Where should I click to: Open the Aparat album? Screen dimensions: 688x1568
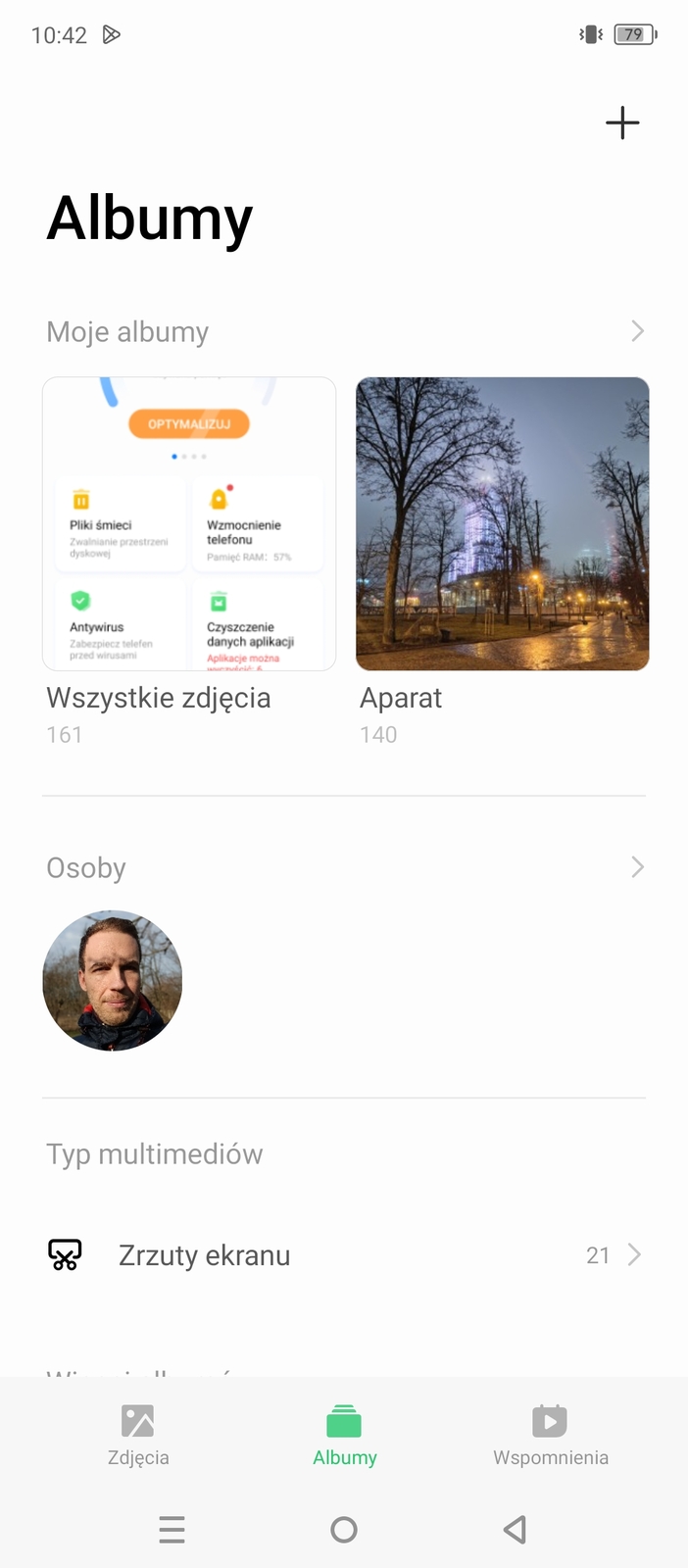tap(502, 524)
